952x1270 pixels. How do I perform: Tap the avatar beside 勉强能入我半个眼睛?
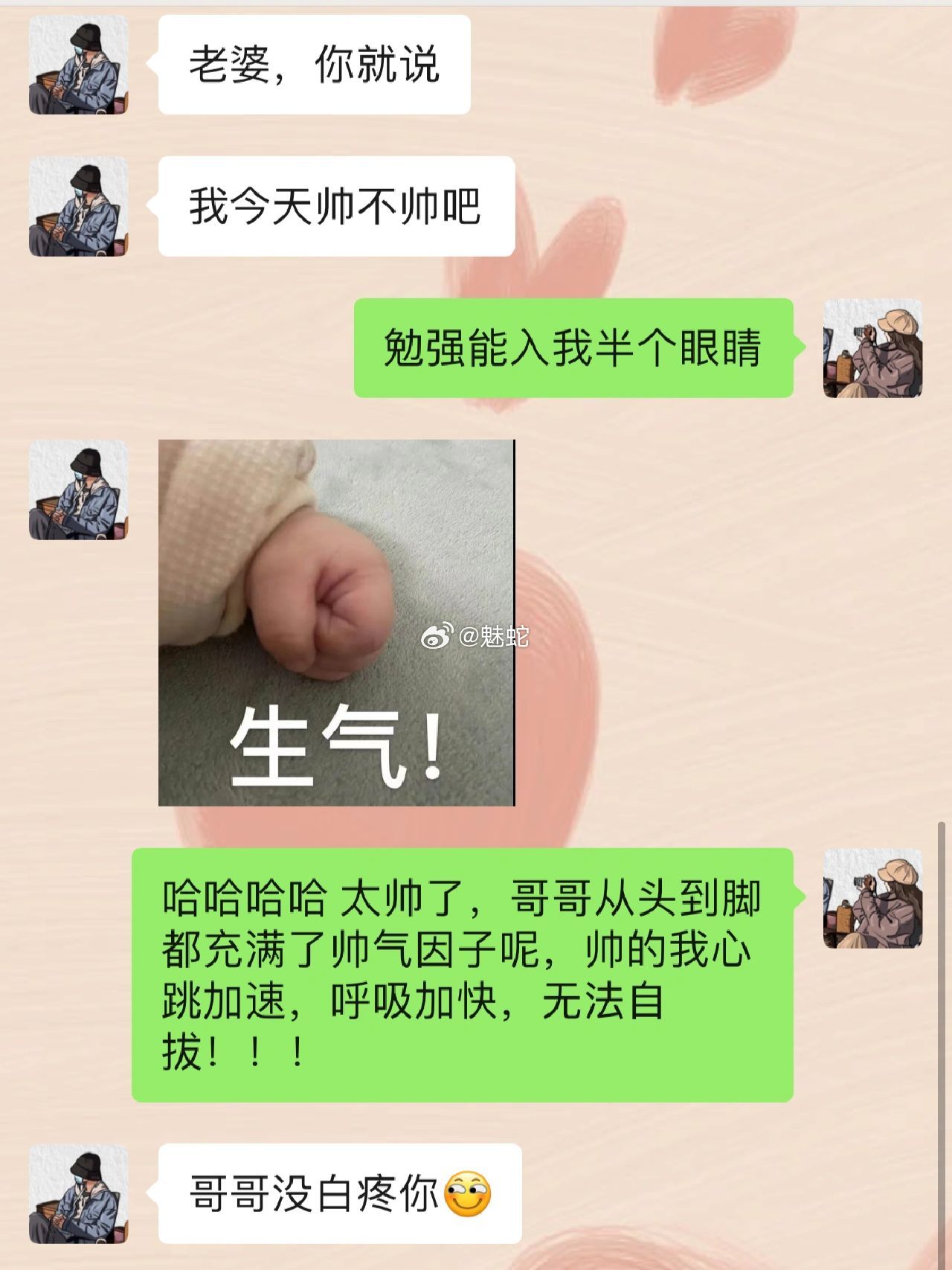click(x=872, y=348)
